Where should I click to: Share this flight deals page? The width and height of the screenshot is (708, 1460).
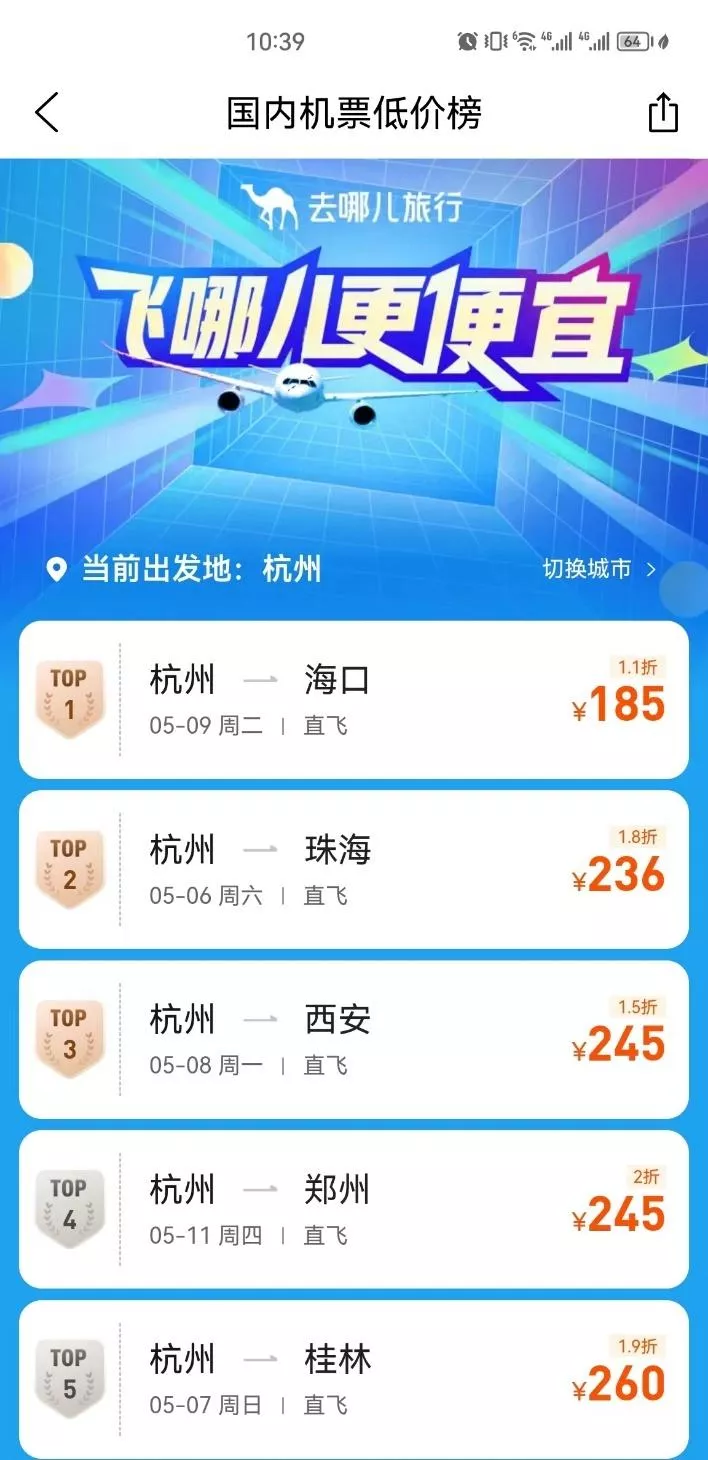click(663, 112)
